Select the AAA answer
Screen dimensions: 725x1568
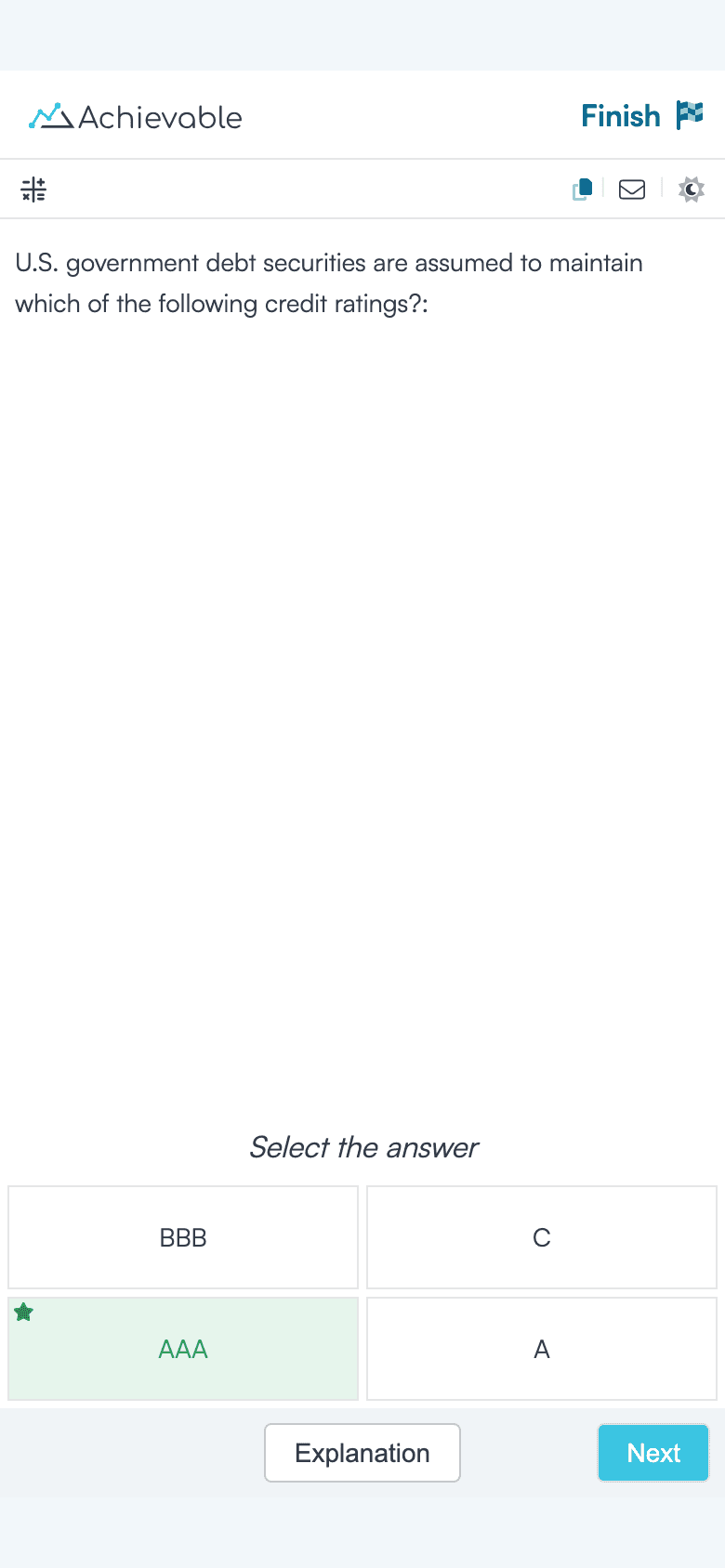pyautogui.click(x=183, y=1349)
